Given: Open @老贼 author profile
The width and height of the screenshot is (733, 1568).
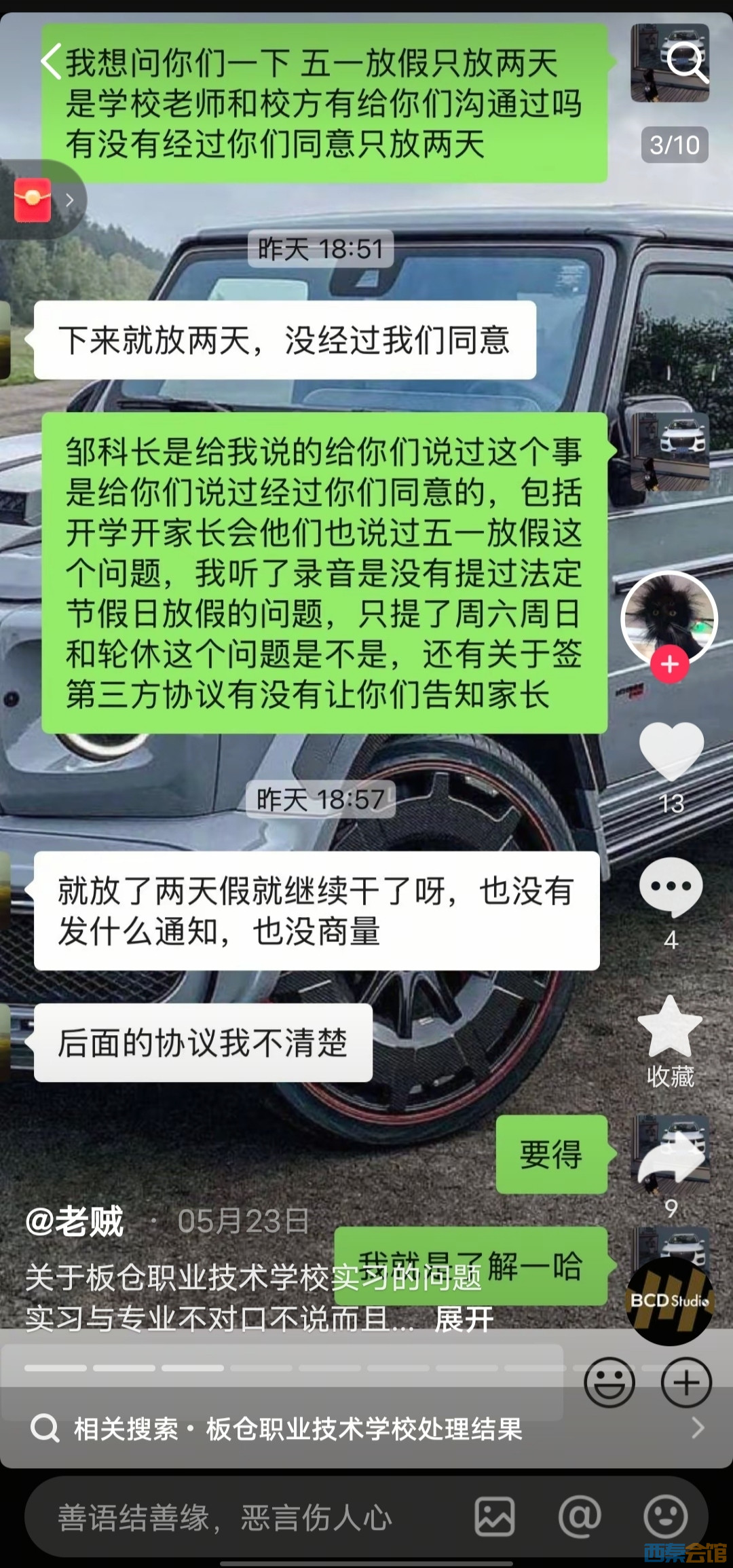Looking at the screenshot, I should [75, 1222].
